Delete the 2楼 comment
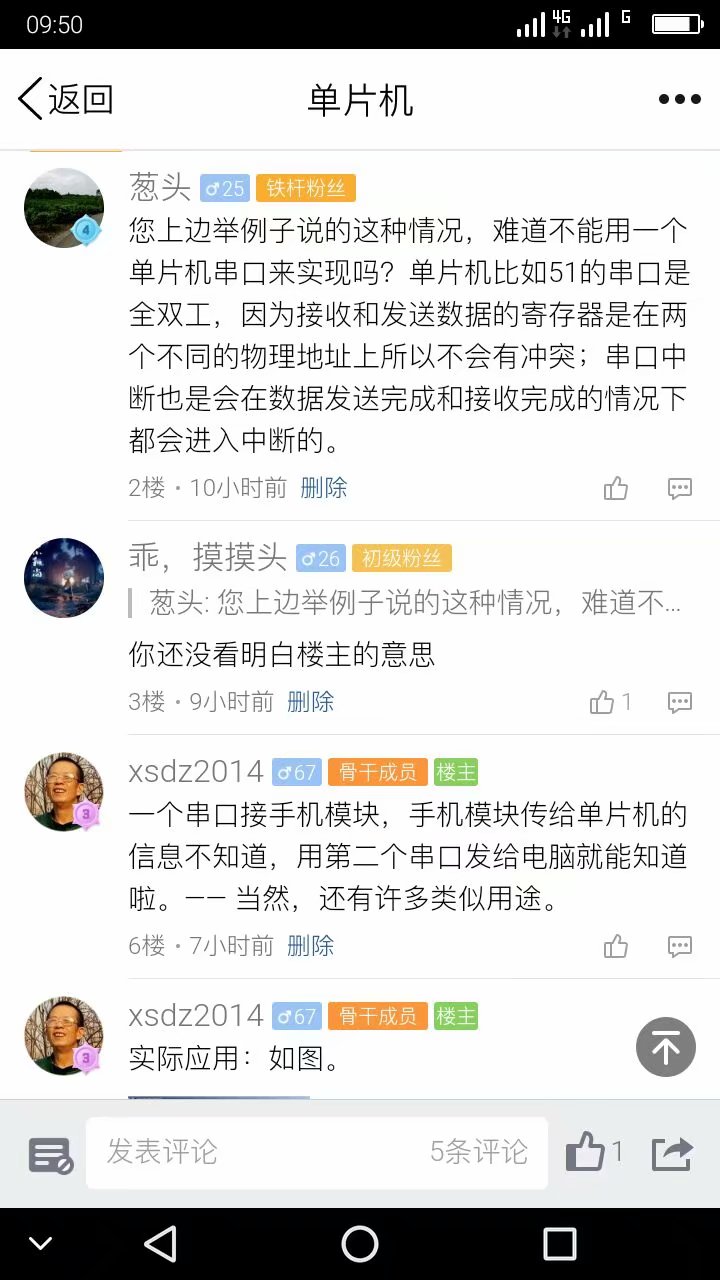This screenshot has width=720, height=1280. click(323, 488)
